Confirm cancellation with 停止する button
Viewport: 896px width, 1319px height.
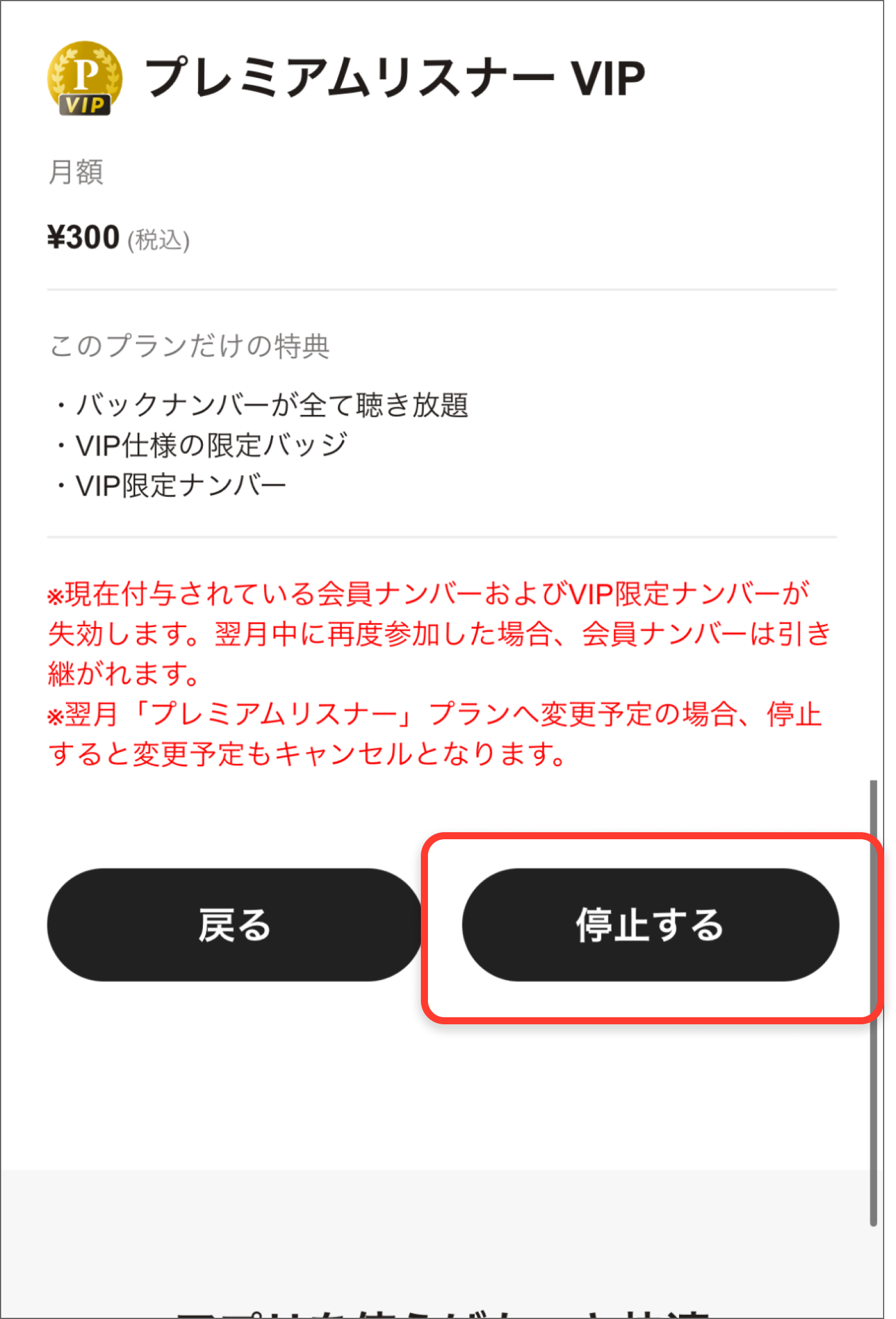(x=650, y=924)
